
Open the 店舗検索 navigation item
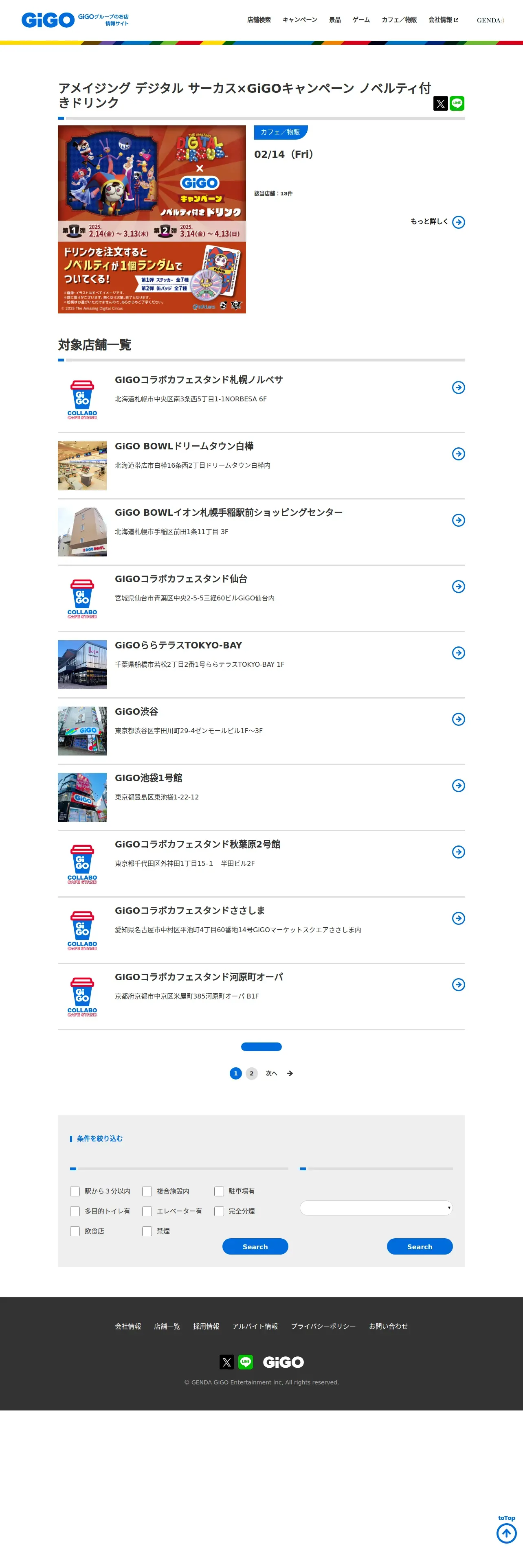(x=259, y=20)
